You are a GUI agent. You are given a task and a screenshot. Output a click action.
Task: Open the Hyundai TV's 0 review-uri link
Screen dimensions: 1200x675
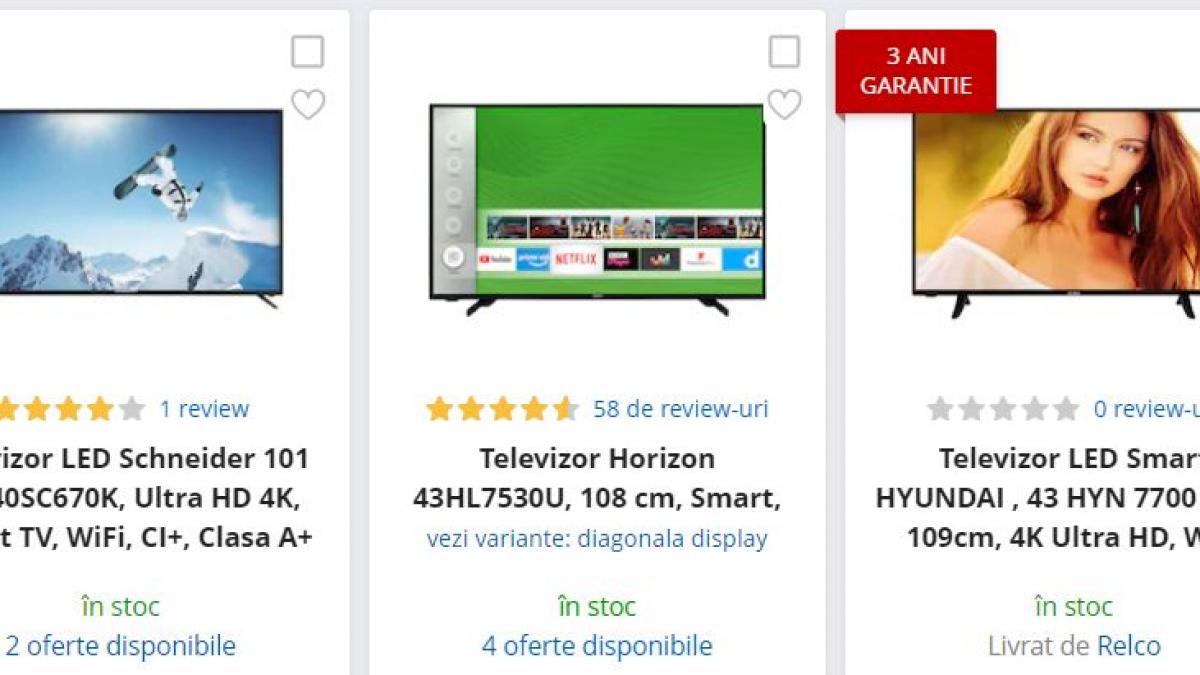[x=1145, y=409]
